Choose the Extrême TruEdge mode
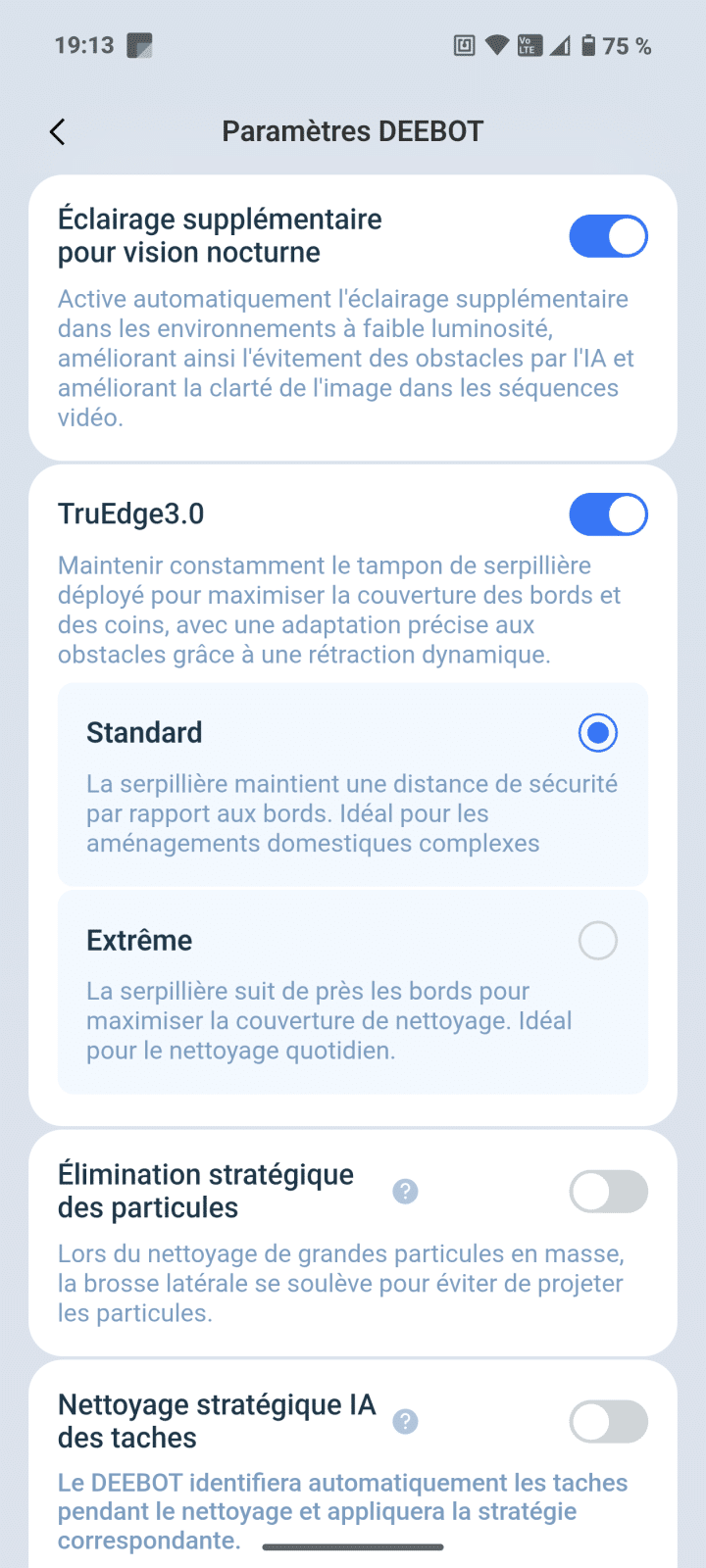 pyautogui.click(x=597, y=941)
